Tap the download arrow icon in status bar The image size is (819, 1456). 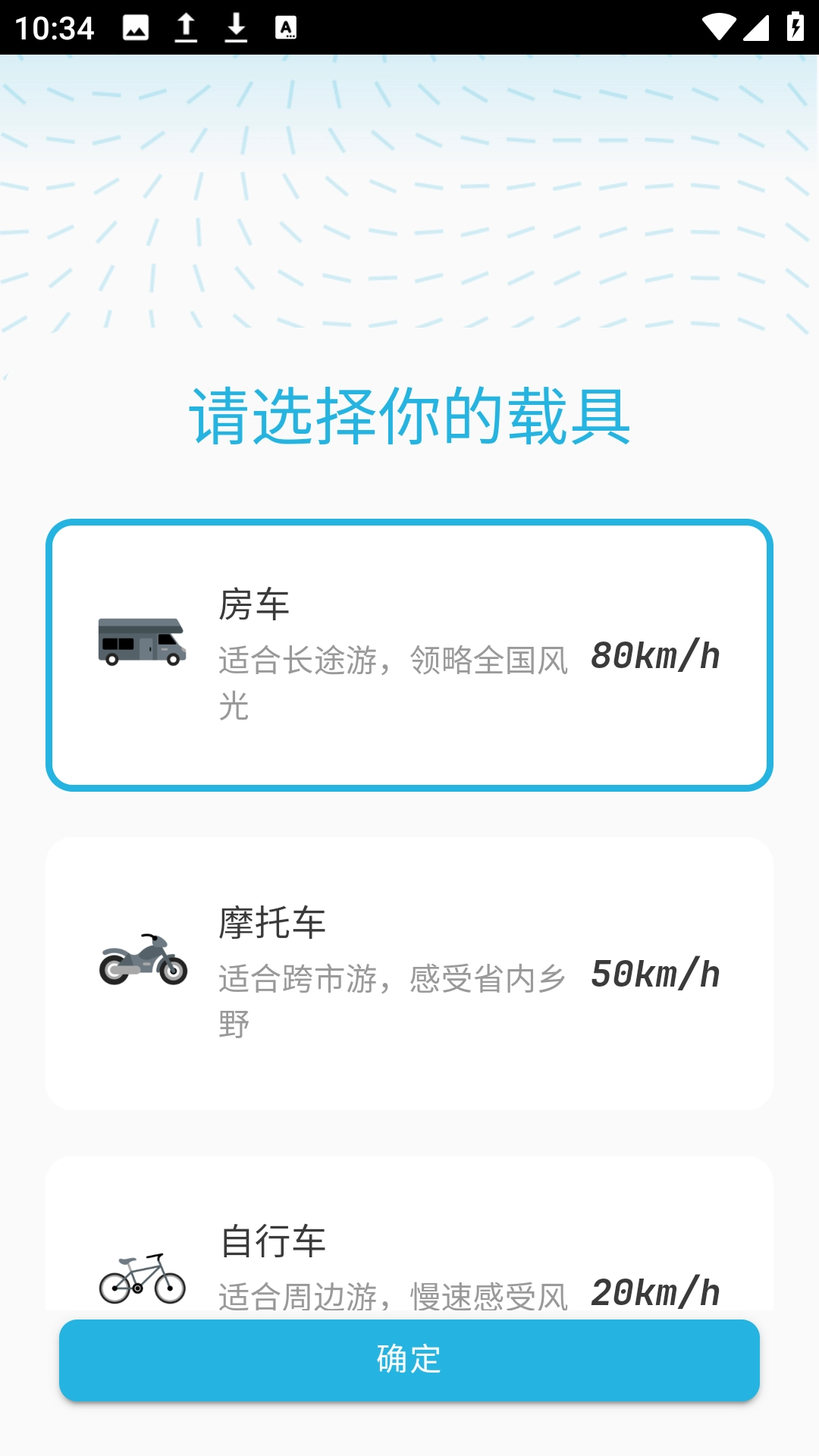235,27
